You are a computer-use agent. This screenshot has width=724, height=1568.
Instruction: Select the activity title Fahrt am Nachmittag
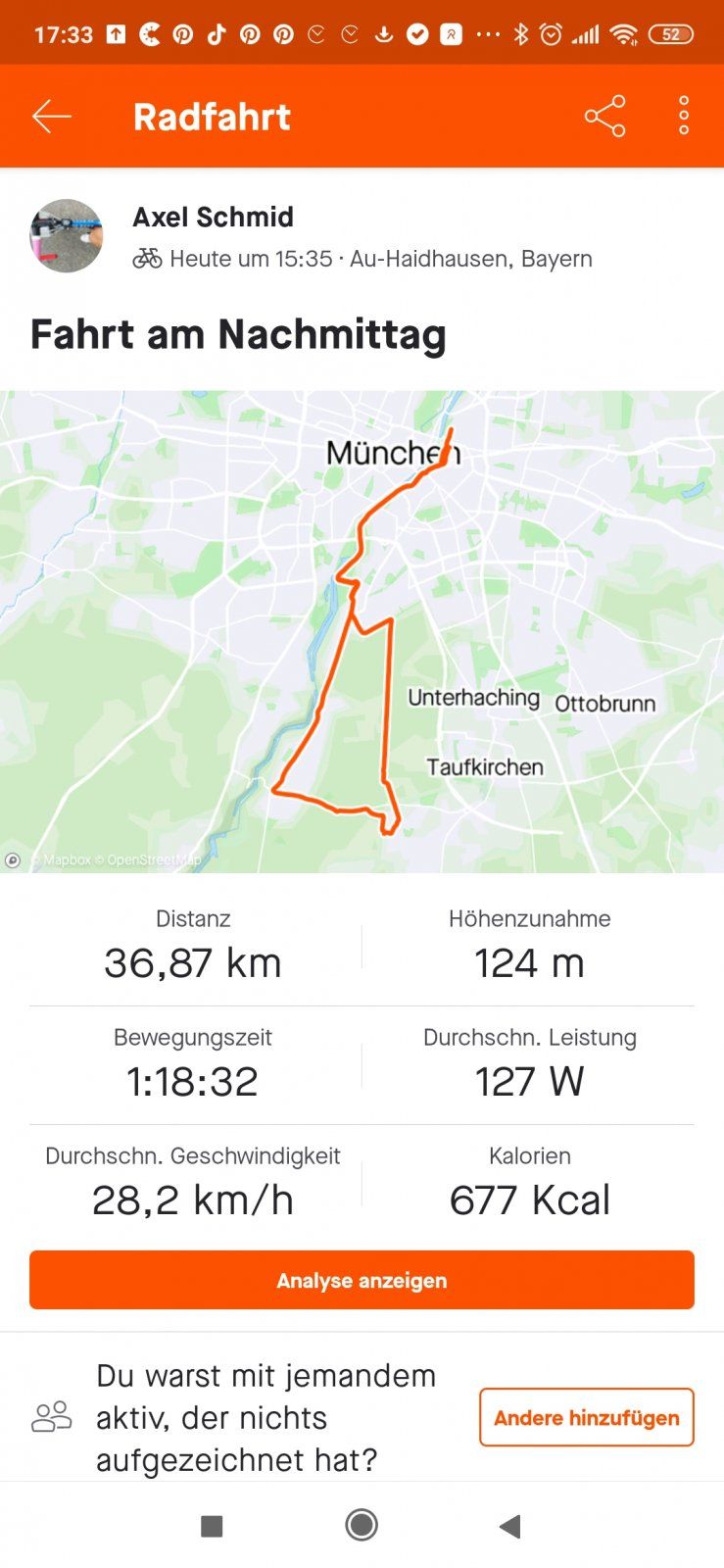(238, 334)
